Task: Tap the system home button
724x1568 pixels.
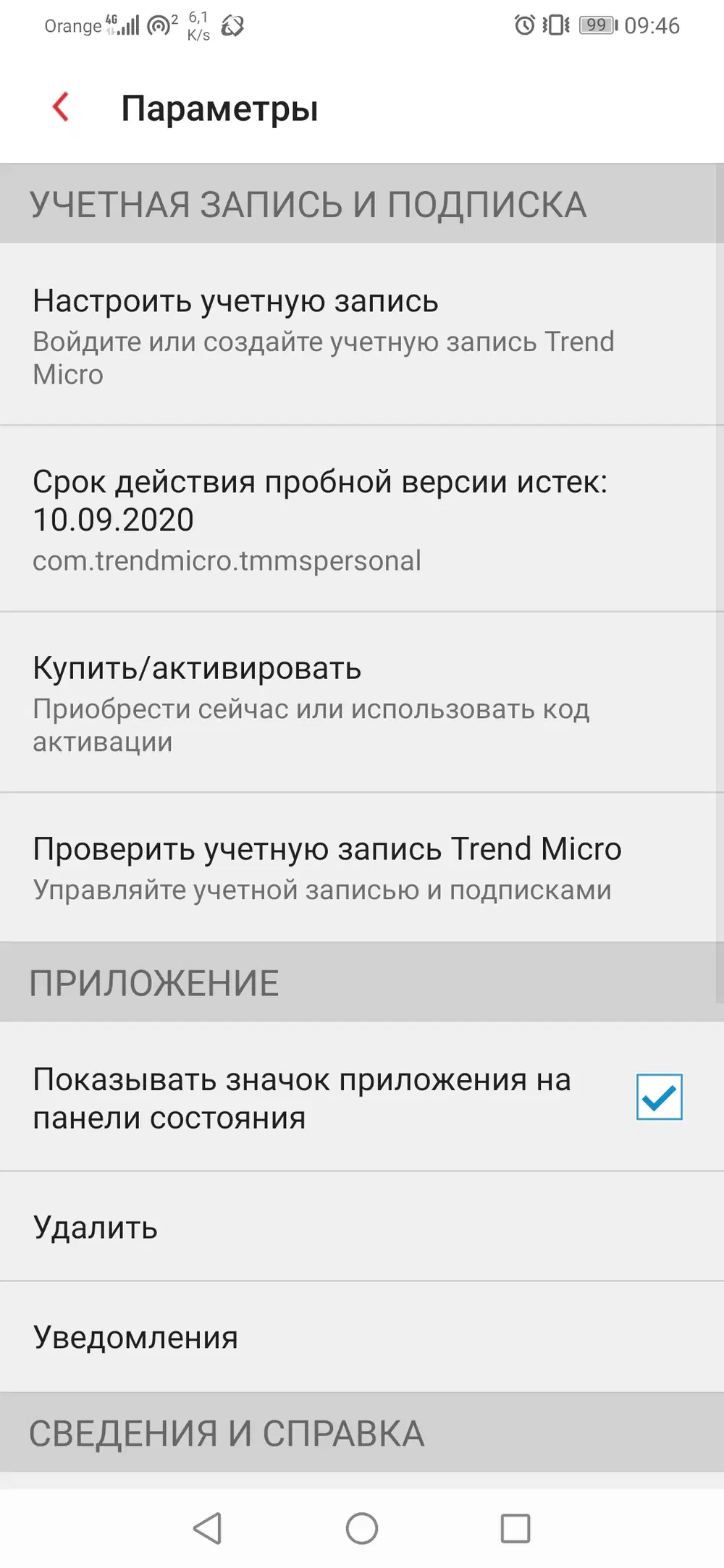Action: click(362, 1528)
